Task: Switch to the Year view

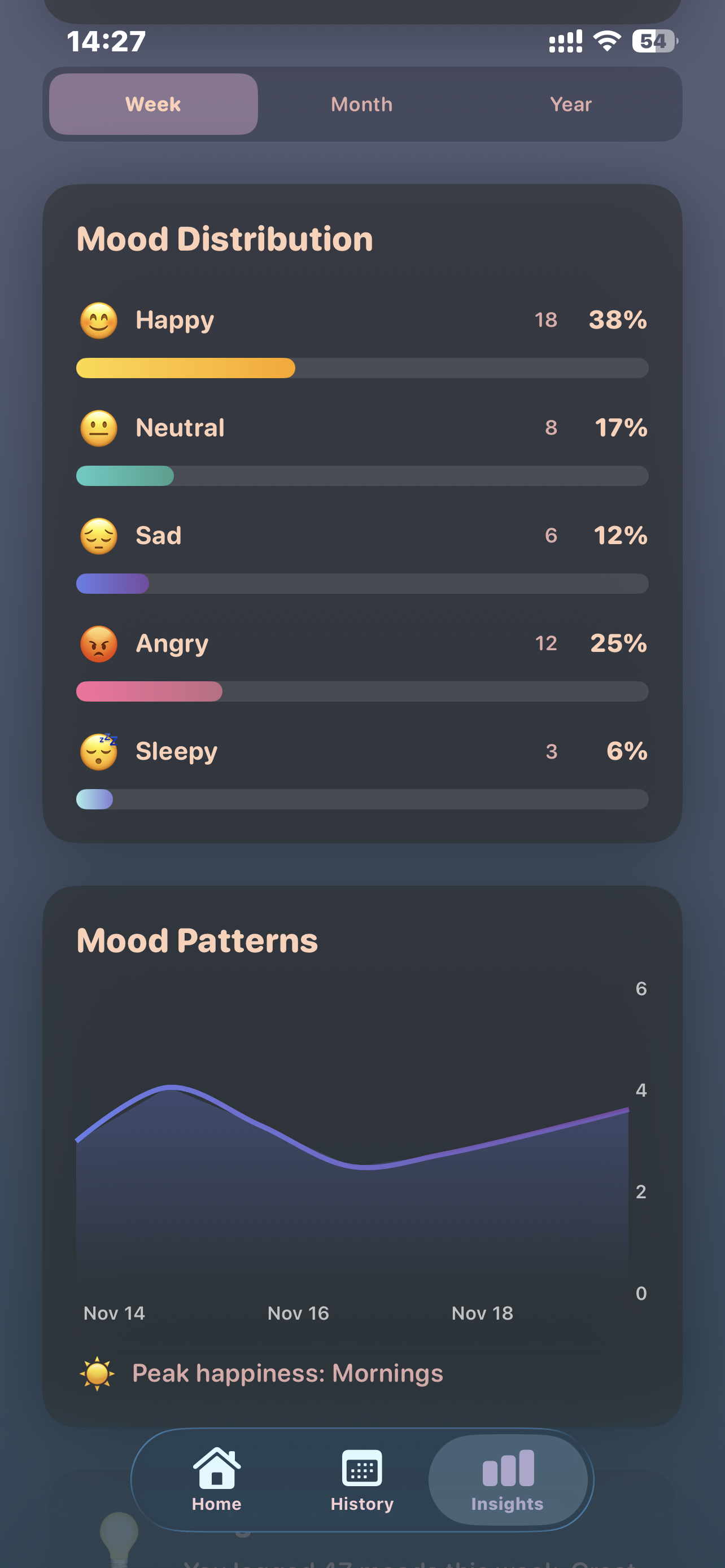Action: (571, 103)
